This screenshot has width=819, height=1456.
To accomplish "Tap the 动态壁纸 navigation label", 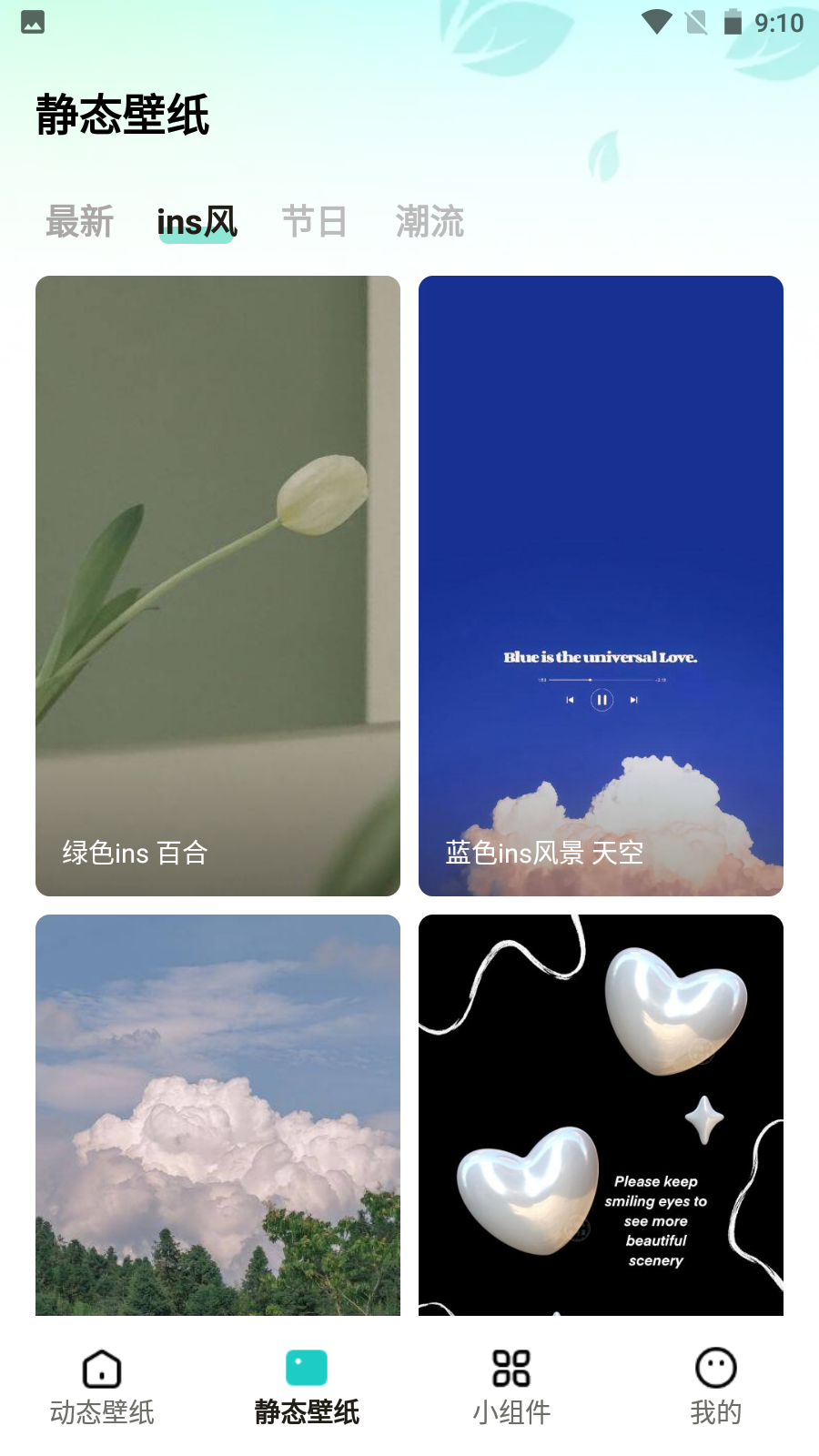I will click(x=100, y=1411).
